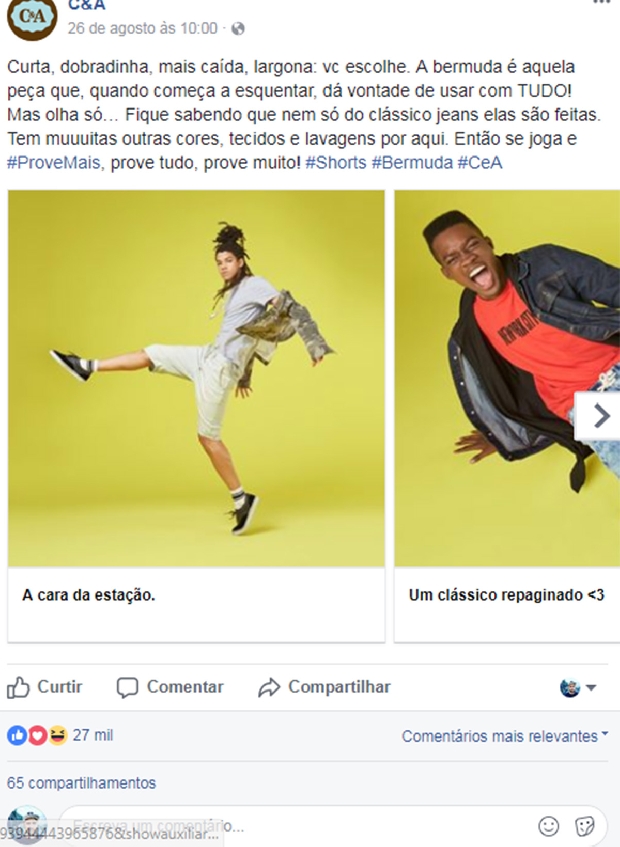Image resolution: width=620 pixels, height=847 pixels.
Task: Open the 'Um clássico repaginado' carousel card
Action: [x=507, y=380]
